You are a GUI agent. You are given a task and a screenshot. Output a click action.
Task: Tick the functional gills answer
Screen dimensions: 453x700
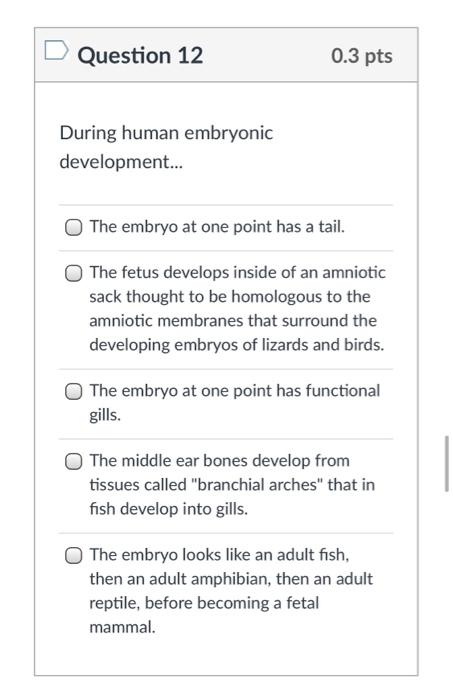(x=74, y=392)
